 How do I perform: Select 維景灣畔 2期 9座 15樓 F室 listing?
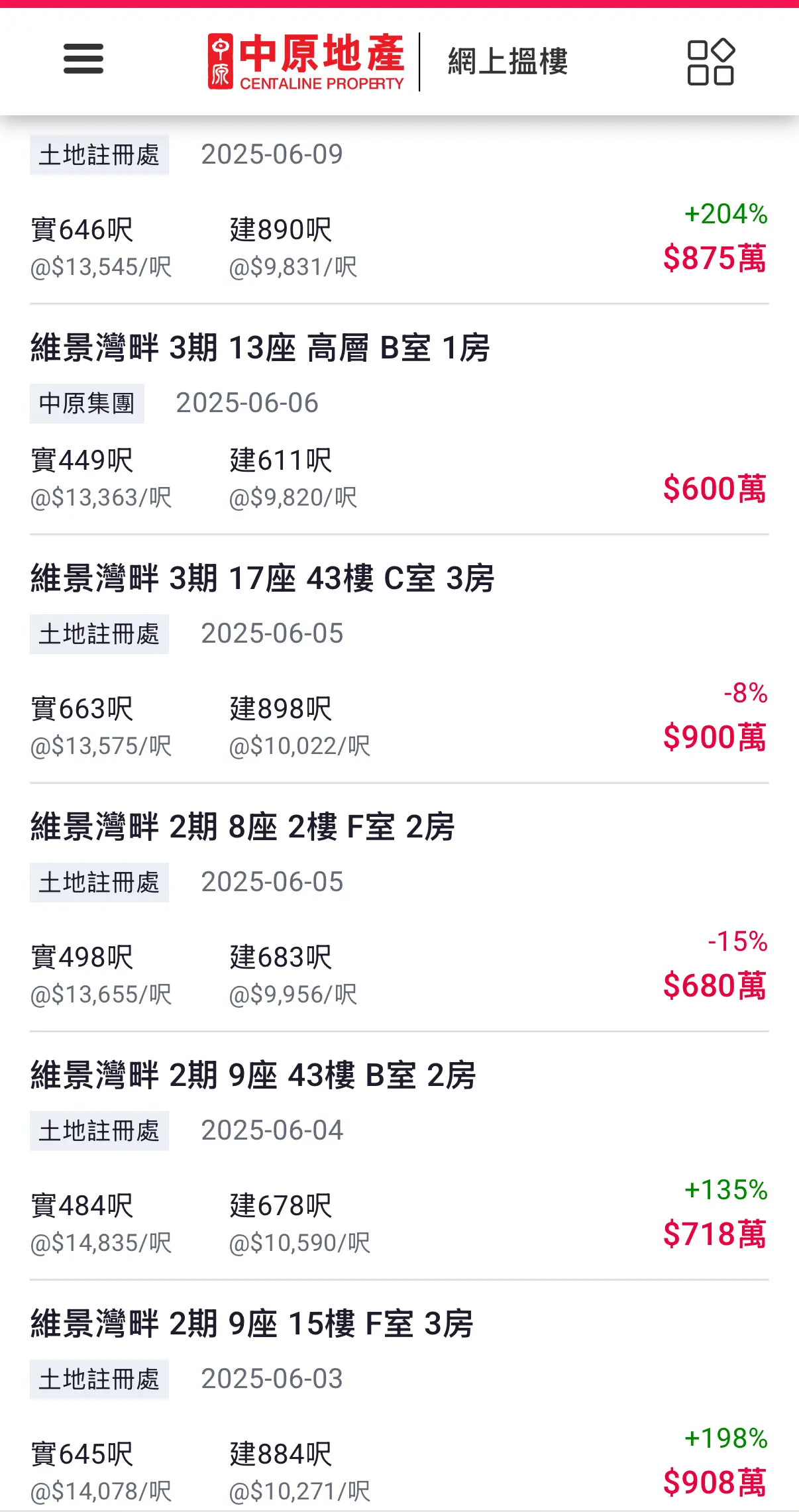[x=399, y=1397]
